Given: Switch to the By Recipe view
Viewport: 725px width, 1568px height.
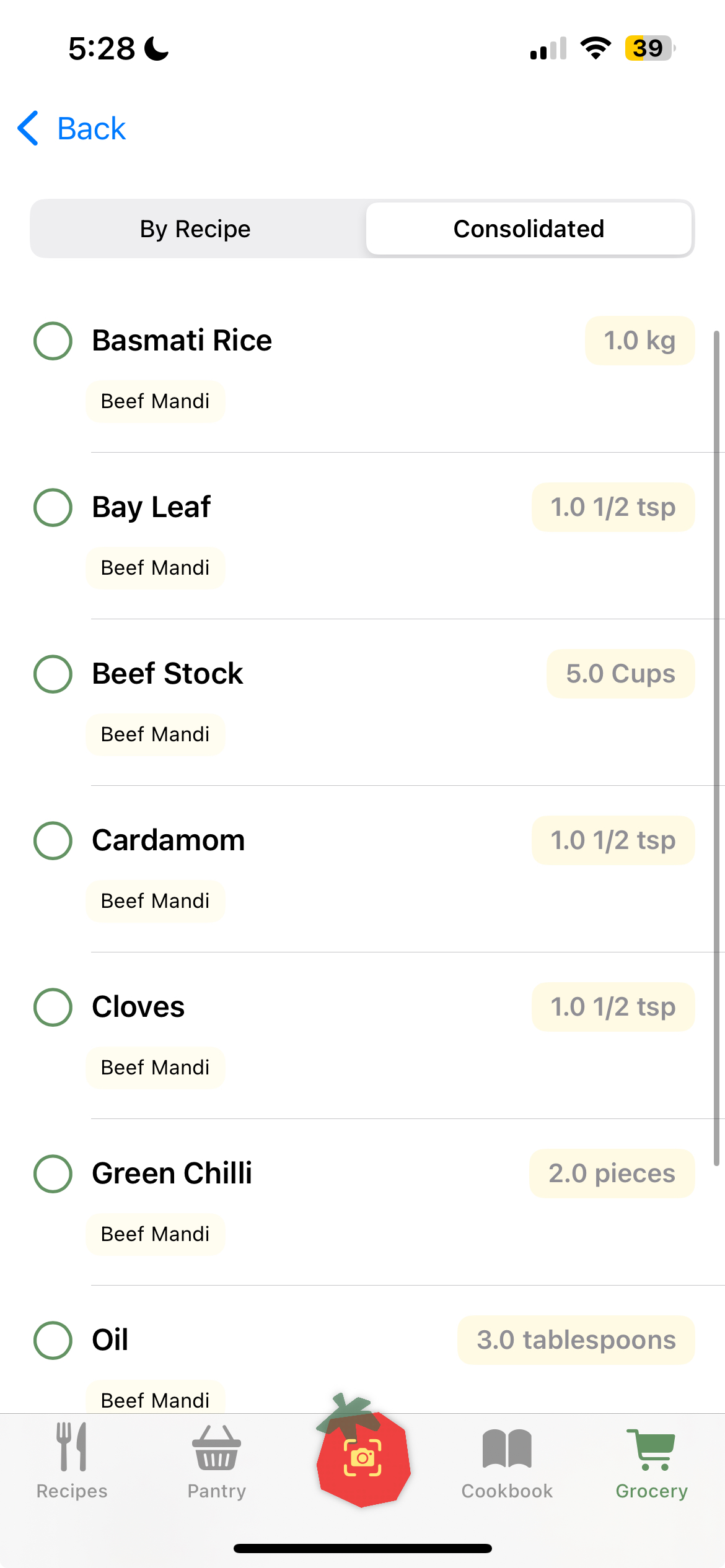Looking at the screenshot, I should [x=195, y=229].
